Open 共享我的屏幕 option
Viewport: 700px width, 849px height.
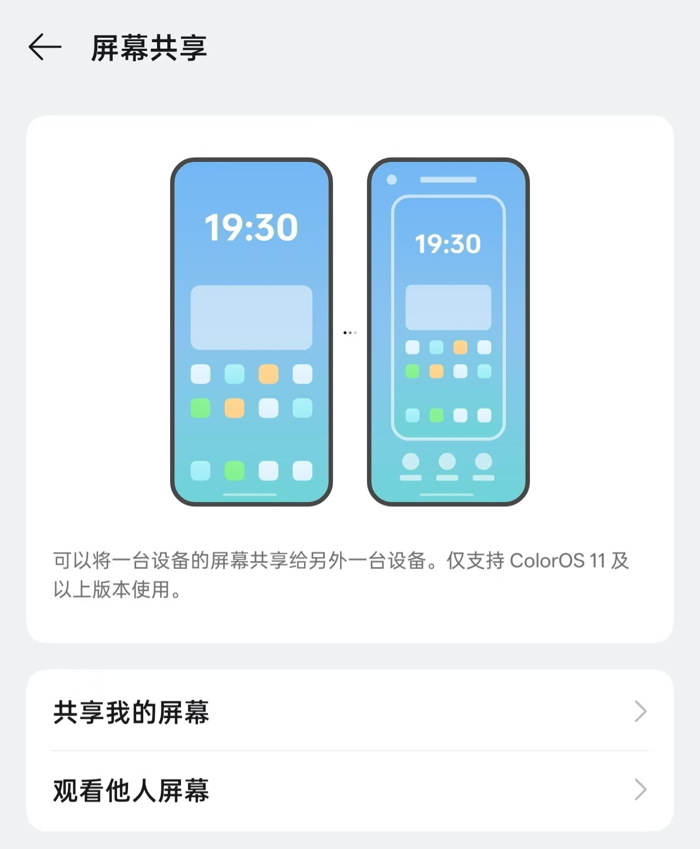[x=350, y=712]
